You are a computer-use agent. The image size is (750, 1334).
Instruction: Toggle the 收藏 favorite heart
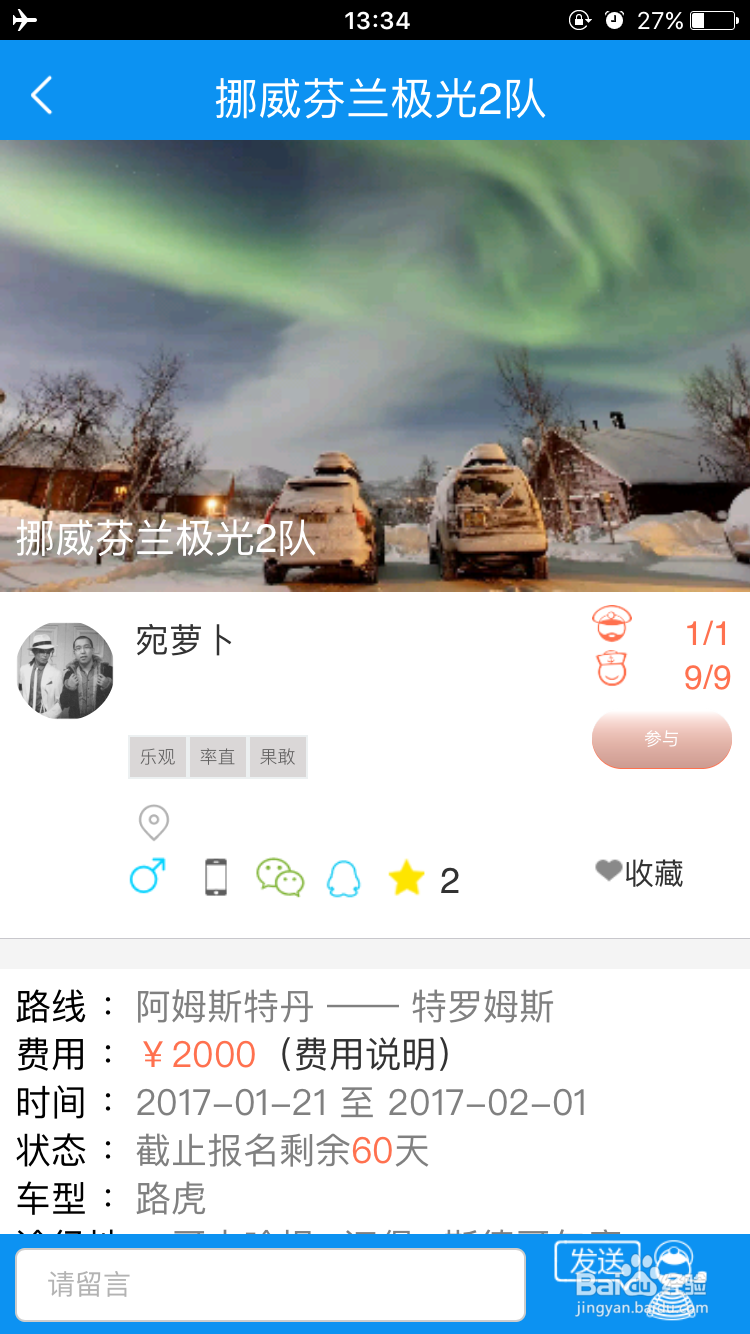[638, 874]
